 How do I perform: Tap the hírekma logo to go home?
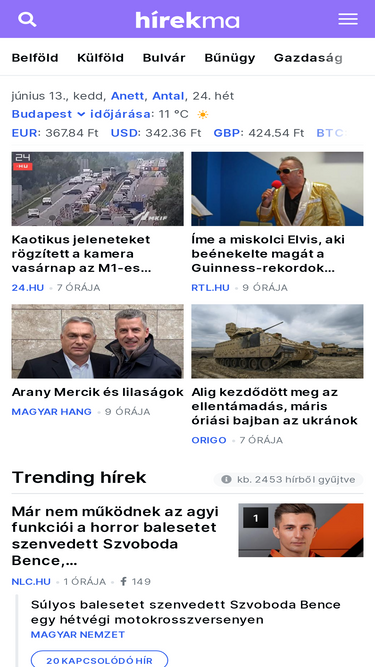[187, 20]
